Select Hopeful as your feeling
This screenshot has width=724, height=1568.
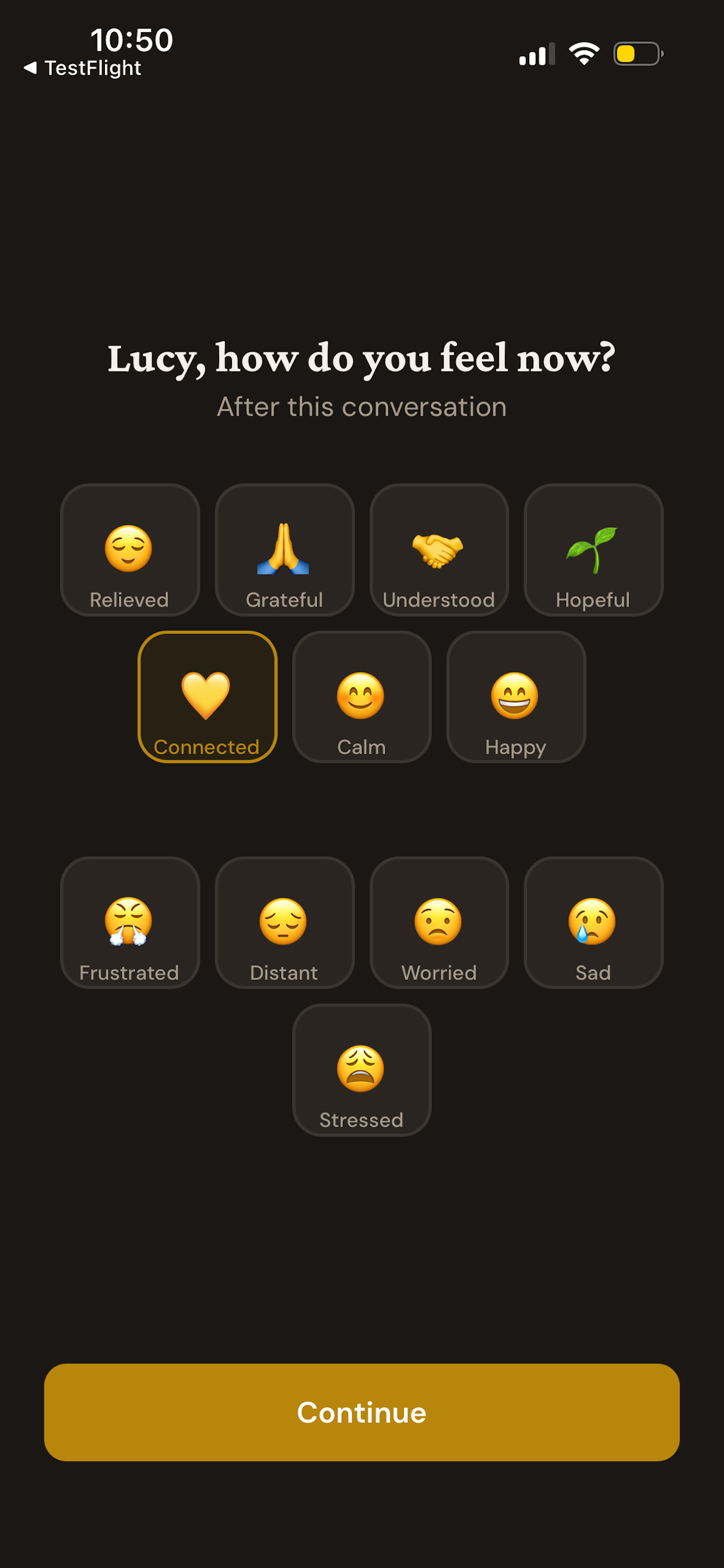[593, 549]
